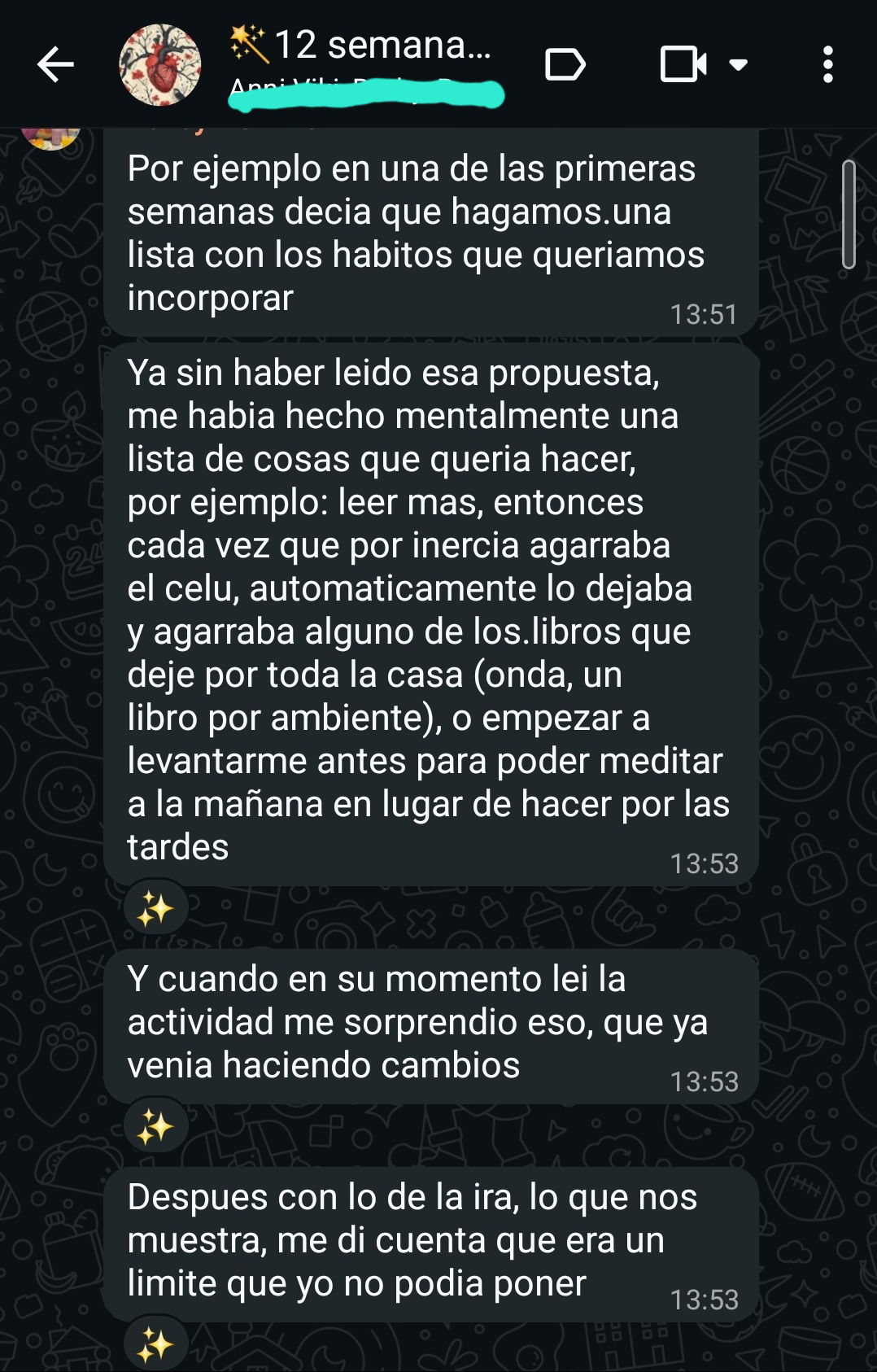The width and height of the screenshot is (877, 1372).
Task: Expand the call options dropdown arrow
Action: pyautogui.click(x=739, y=65)
